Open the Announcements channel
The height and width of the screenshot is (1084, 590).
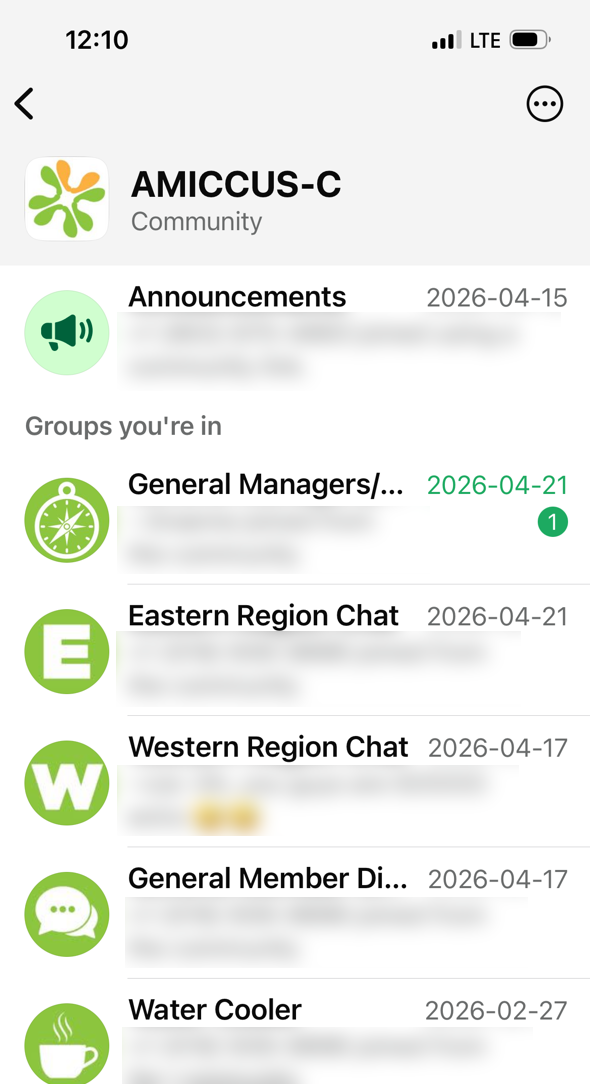[295, 333]
